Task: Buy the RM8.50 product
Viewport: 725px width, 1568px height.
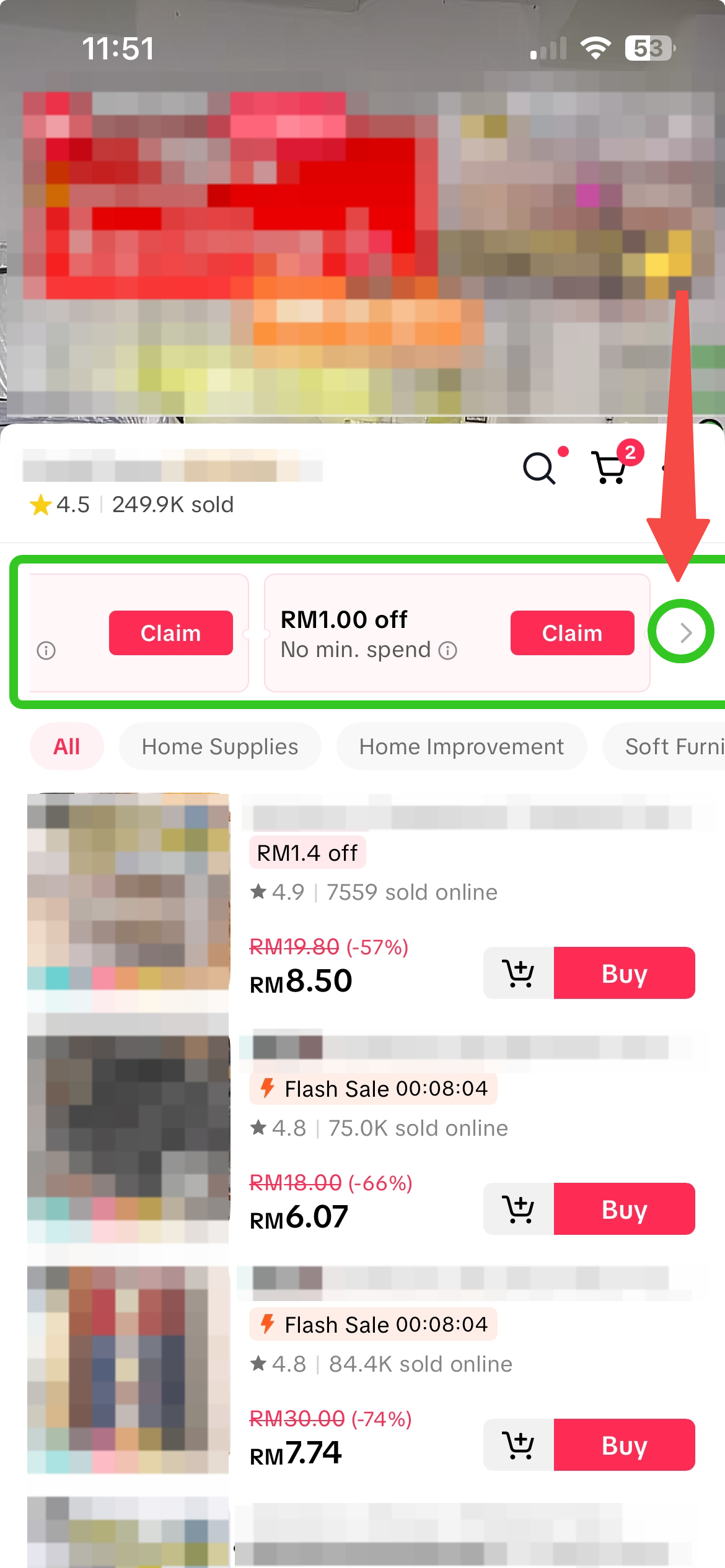Action: (624, 973)
